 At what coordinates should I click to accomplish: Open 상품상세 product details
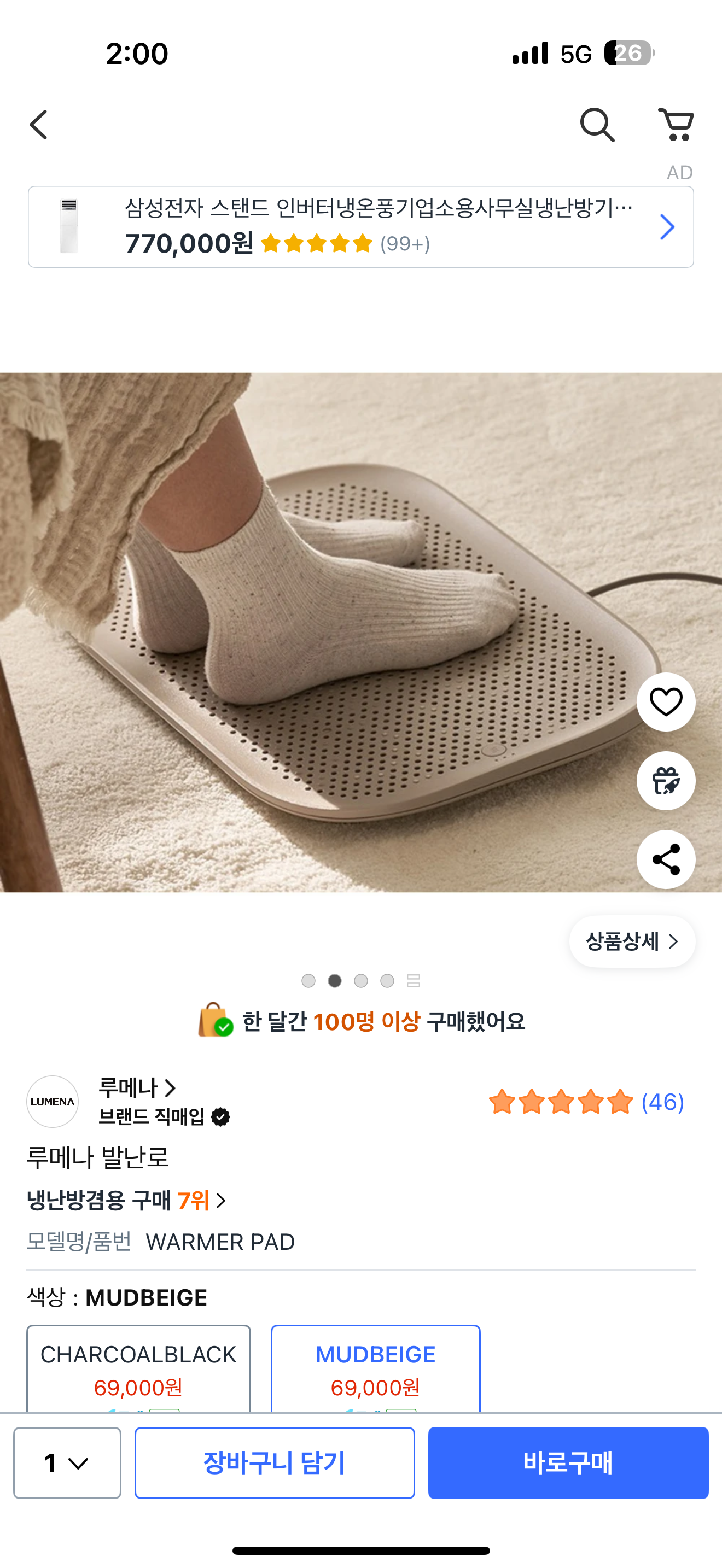(632, 941)
